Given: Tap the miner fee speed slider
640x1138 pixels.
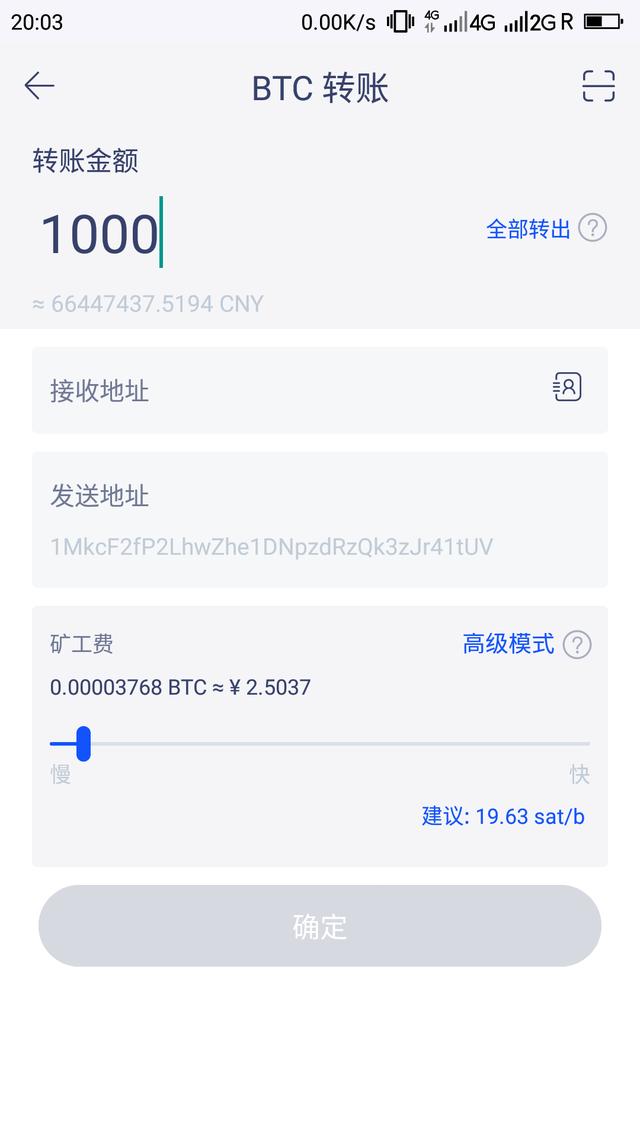Looking at the screenshot, I should click(320, 744).
